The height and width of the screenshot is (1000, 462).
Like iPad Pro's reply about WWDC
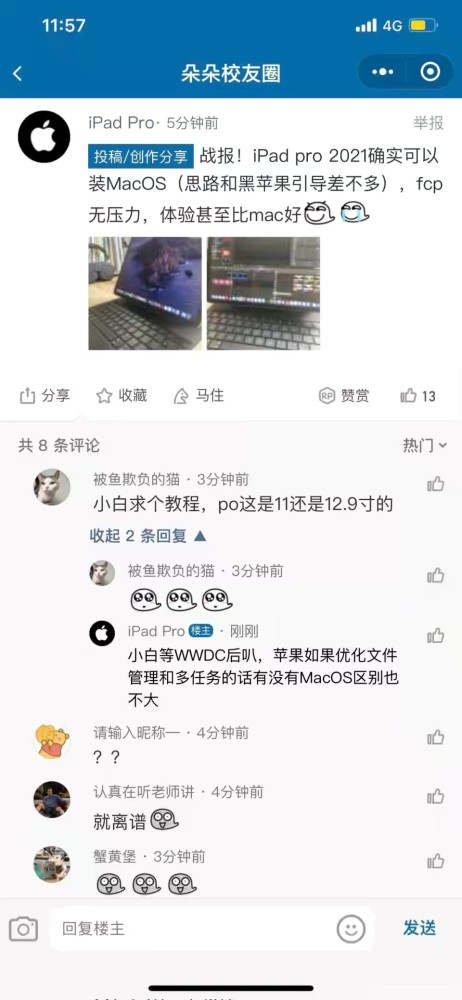(x=436, y=635)
